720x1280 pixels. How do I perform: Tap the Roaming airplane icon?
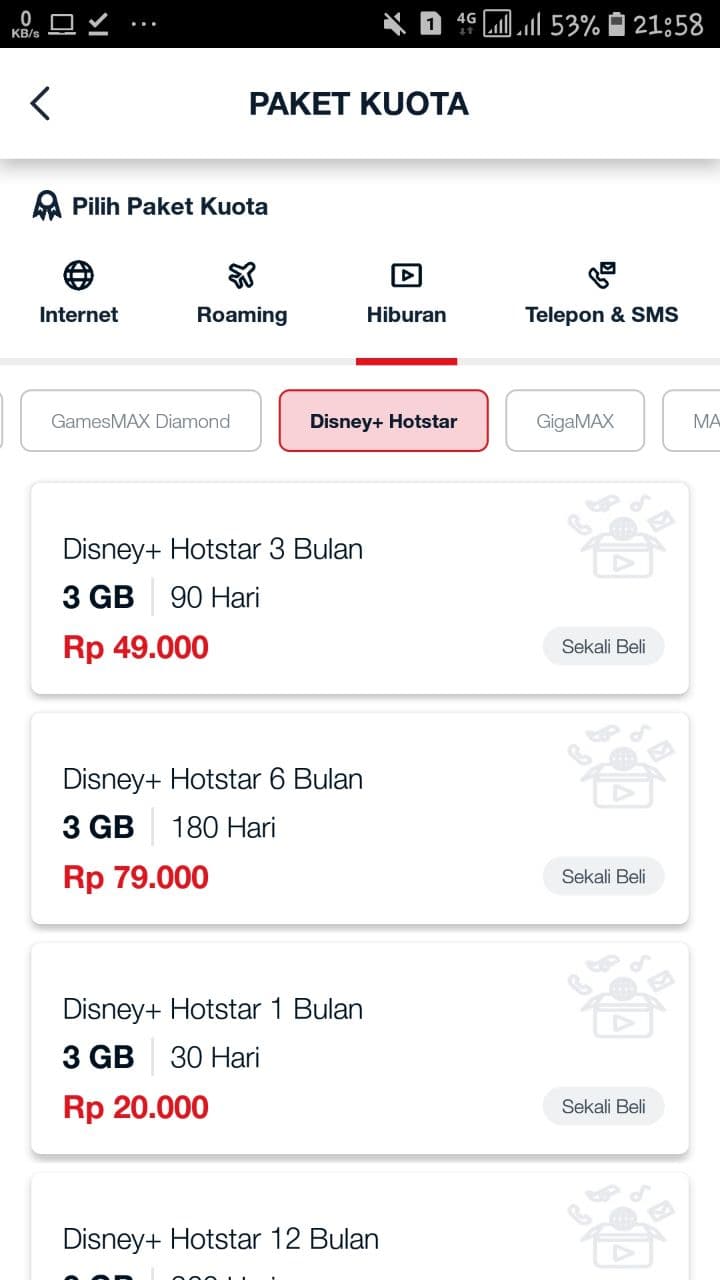242,274
